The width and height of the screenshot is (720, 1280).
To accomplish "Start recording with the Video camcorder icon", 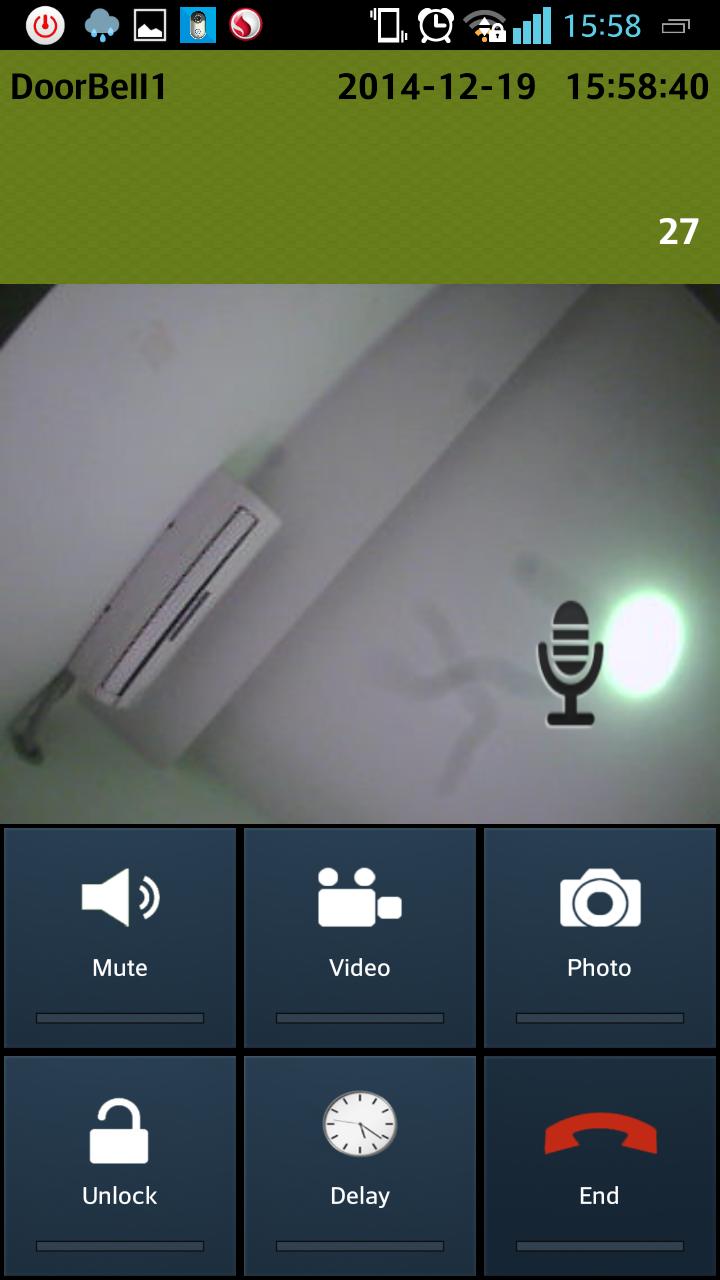I will click(x=359, y=898).
